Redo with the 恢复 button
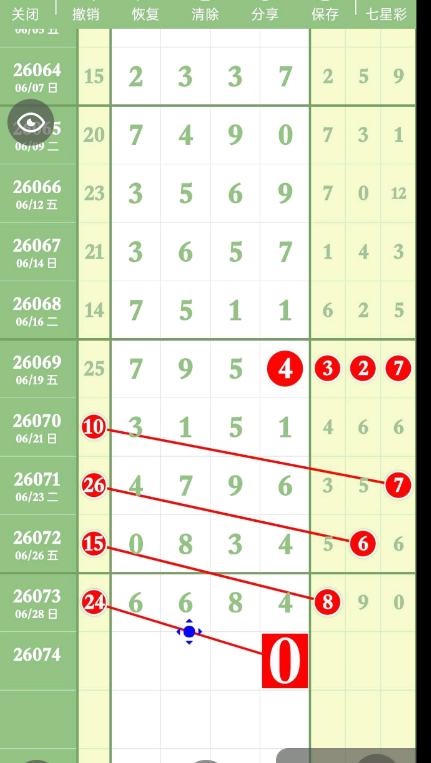 (145, 14)
